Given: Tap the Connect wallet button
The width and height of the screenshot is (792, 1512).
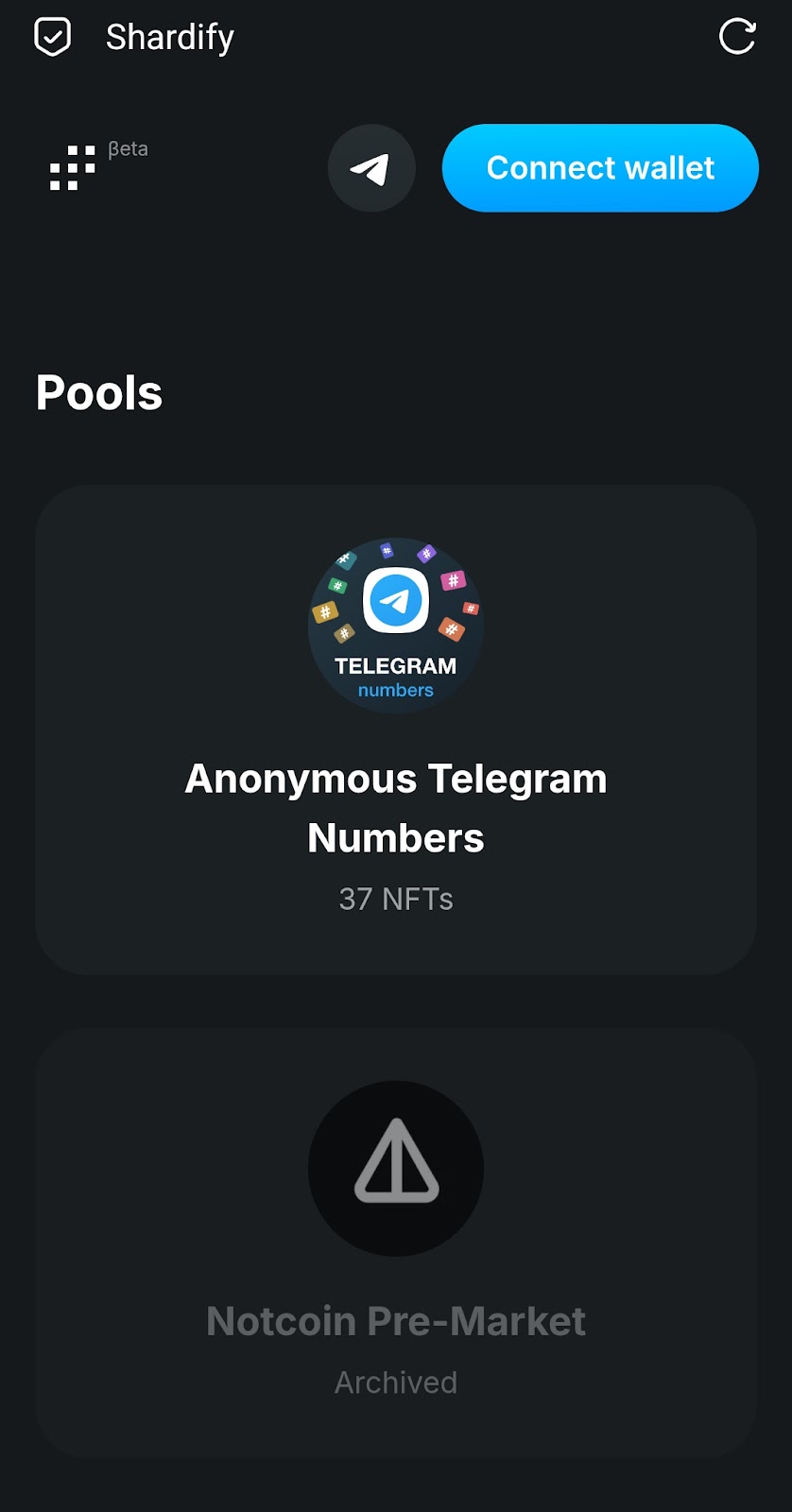Looking at the screenshot, I should [x=600, y=168].
